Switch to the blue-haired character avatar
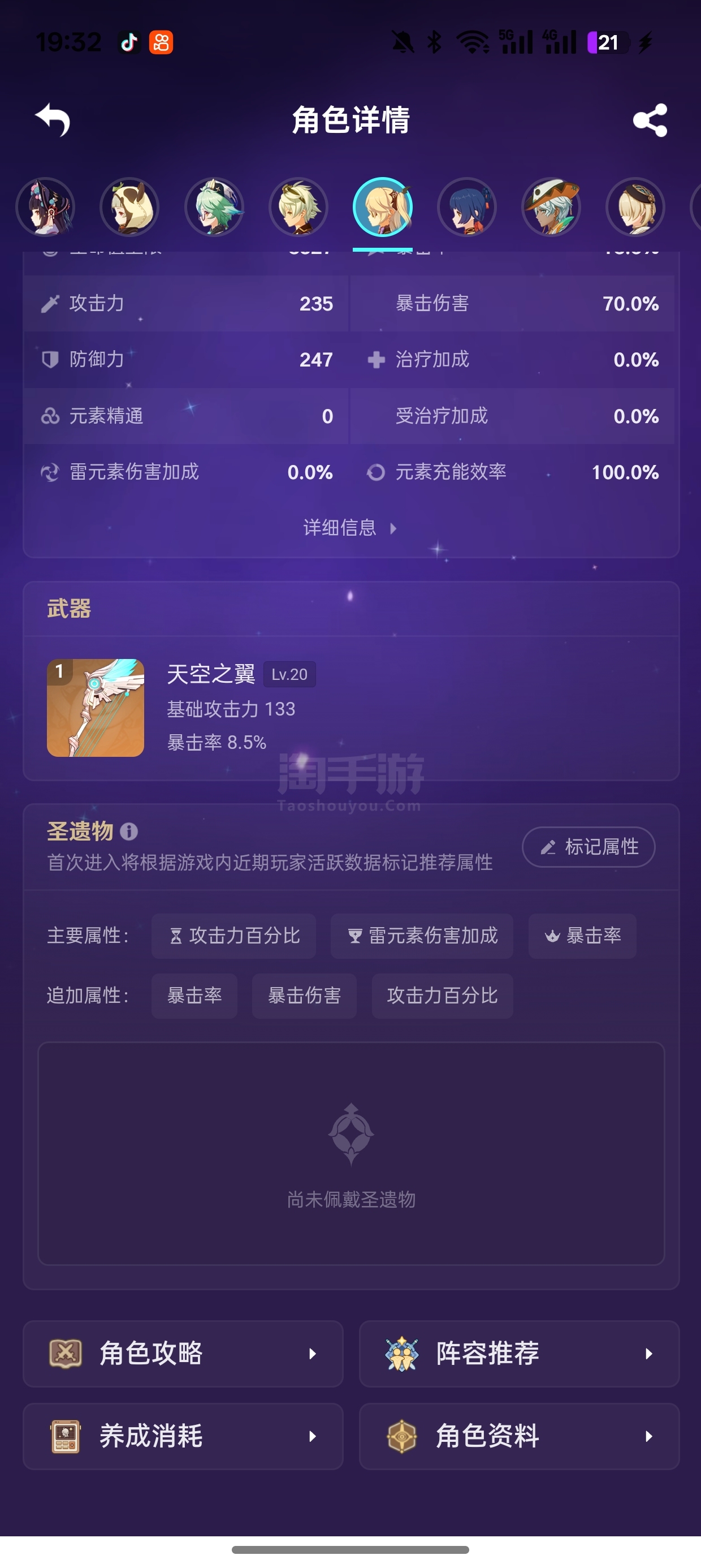701x1568 pixels. (467, 208)
